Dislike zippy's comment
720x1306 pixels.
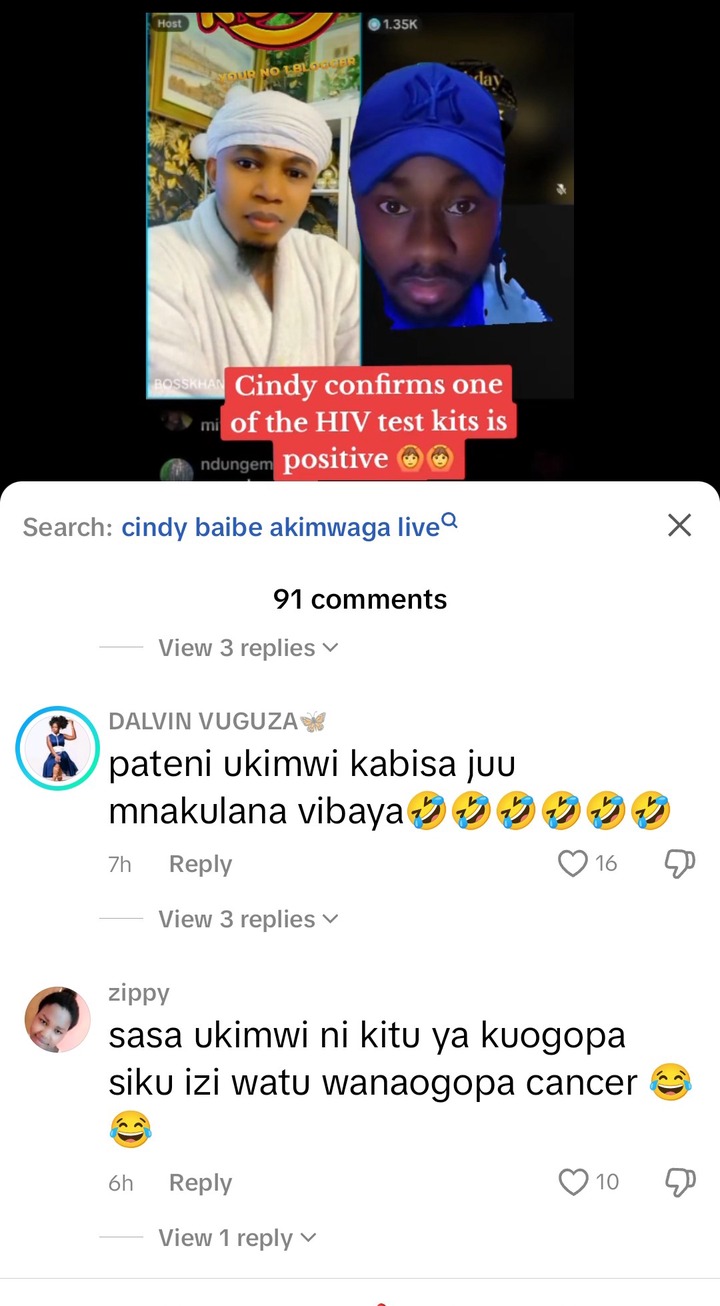tap(679, 1183)
